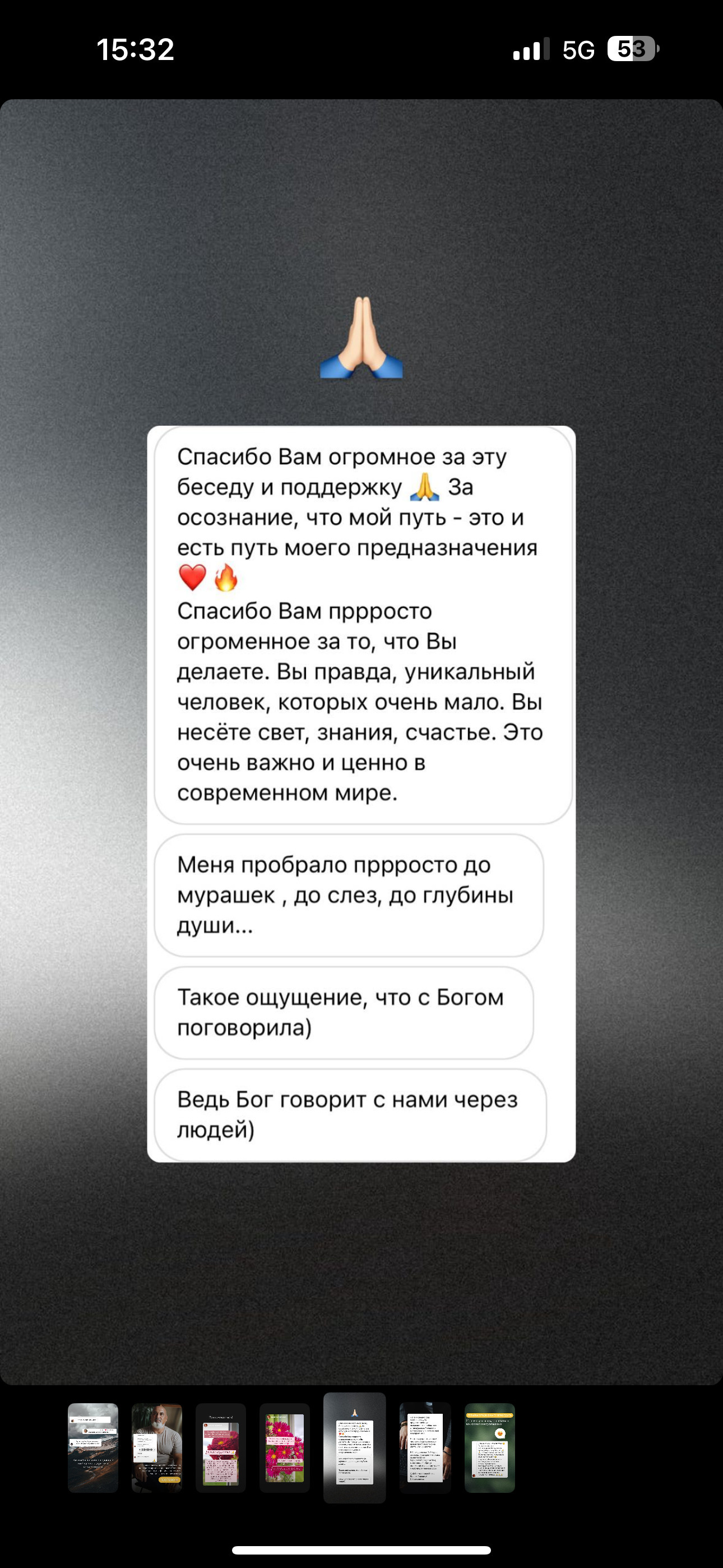This screenshot has width=723, height=1568.
Task: Open the story thumbnail with suit and white note
Action: [x=425, y=1447]
